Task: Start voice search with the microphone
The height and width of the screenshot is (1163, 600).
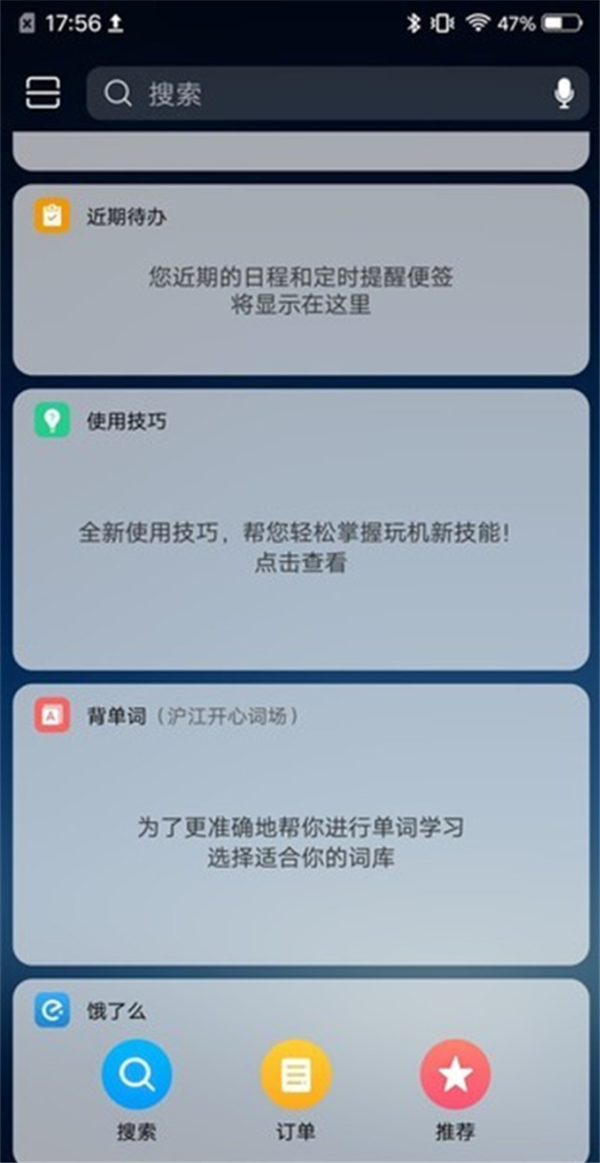Action: (x=564, y=94)
